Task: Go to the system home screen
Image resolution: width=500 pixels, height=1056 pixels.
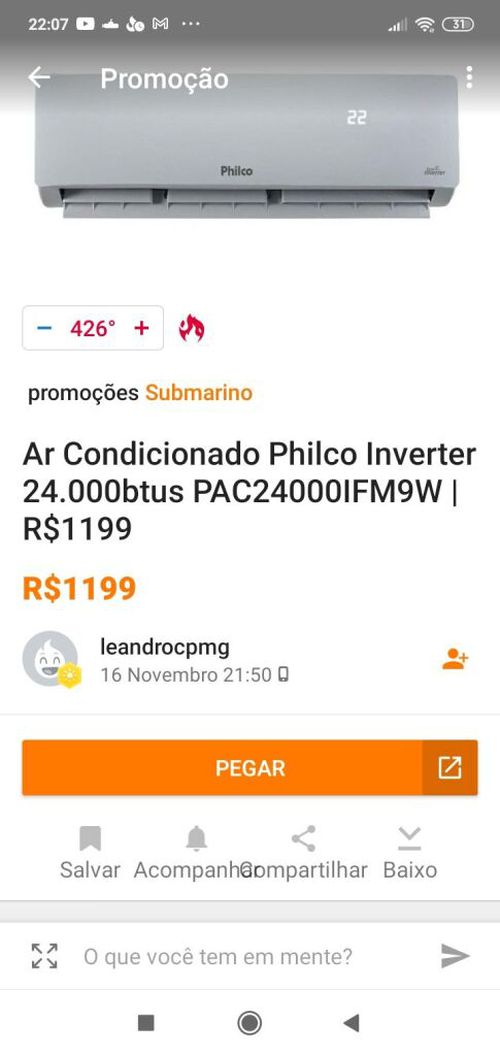Action: pos(249,1023)
